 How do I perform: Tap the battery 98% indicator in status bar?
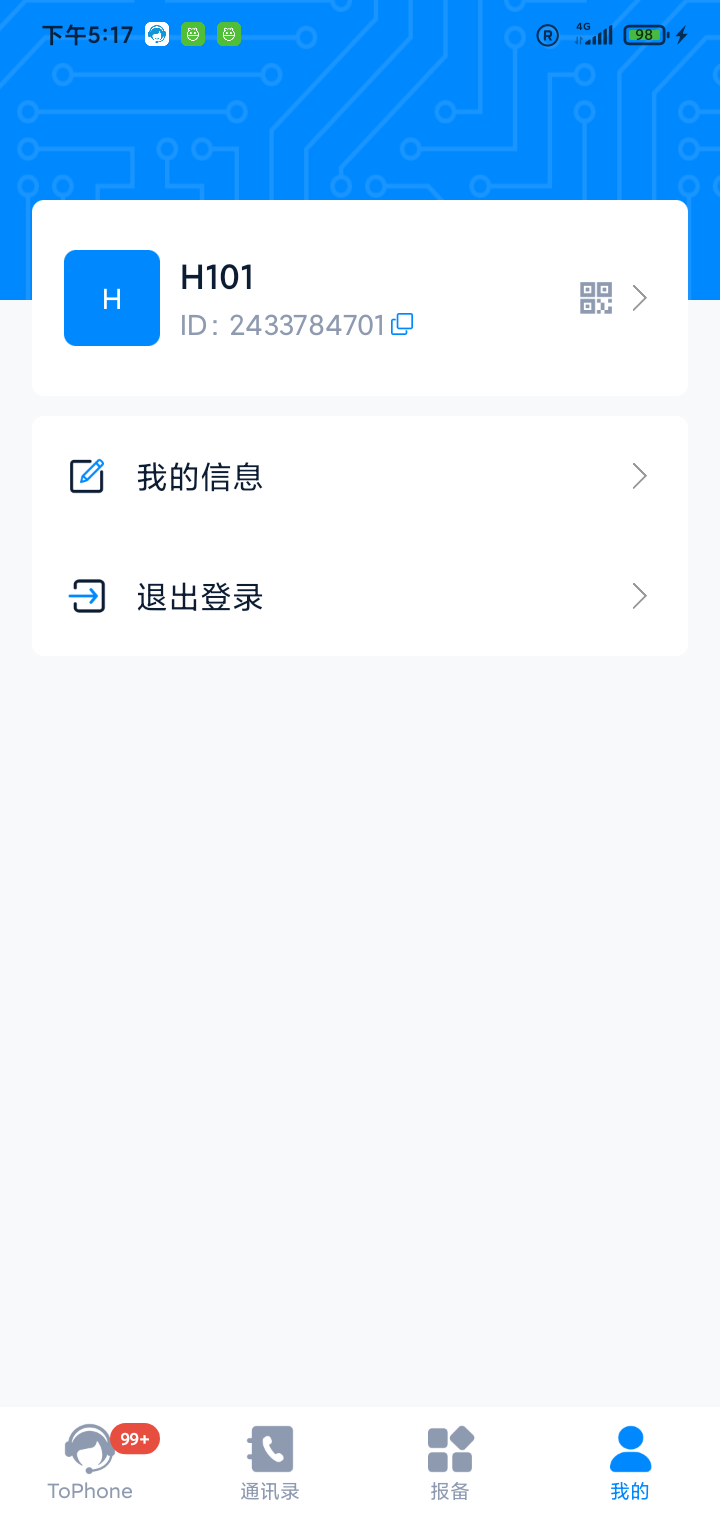643,33
